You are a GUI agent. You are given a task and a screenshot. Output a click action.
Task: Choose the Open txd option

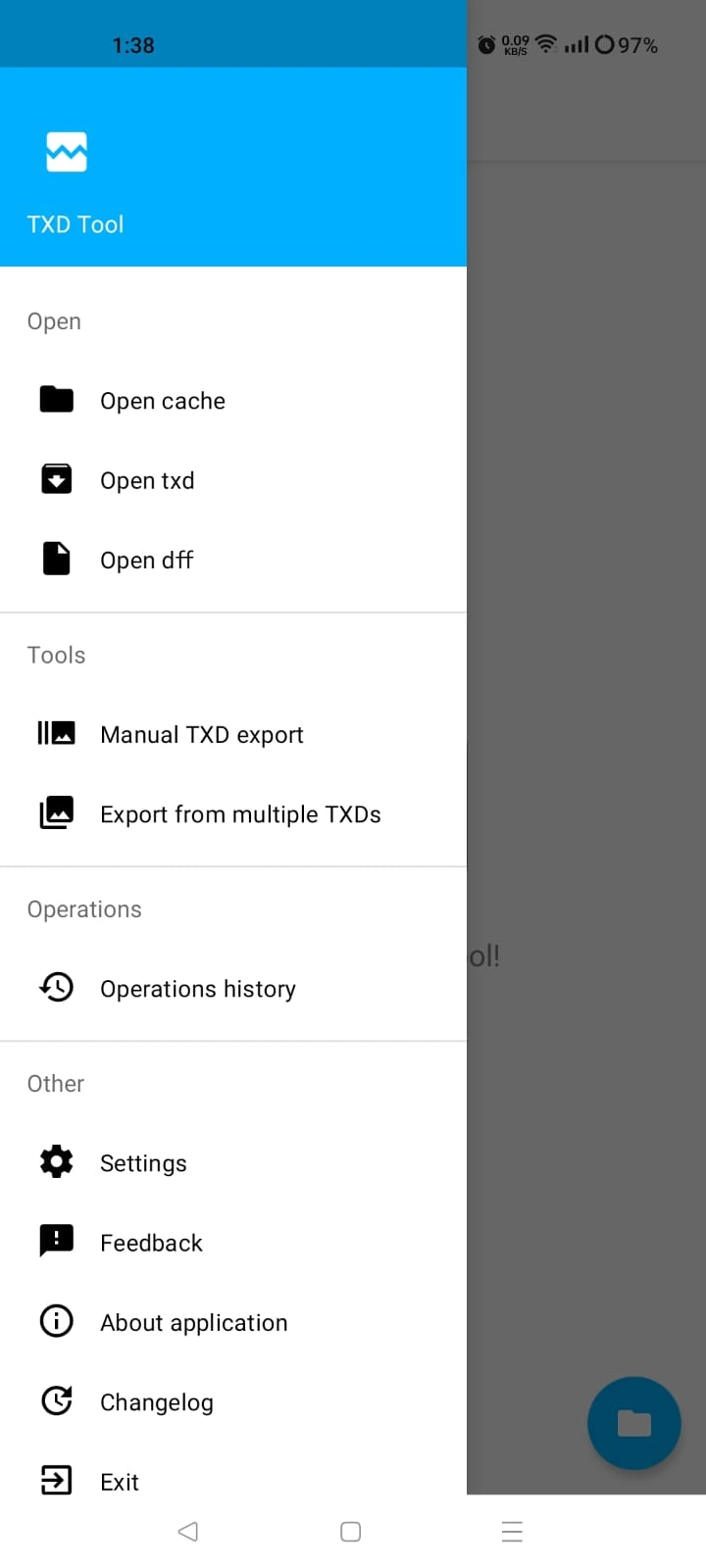tap(233, 480)
